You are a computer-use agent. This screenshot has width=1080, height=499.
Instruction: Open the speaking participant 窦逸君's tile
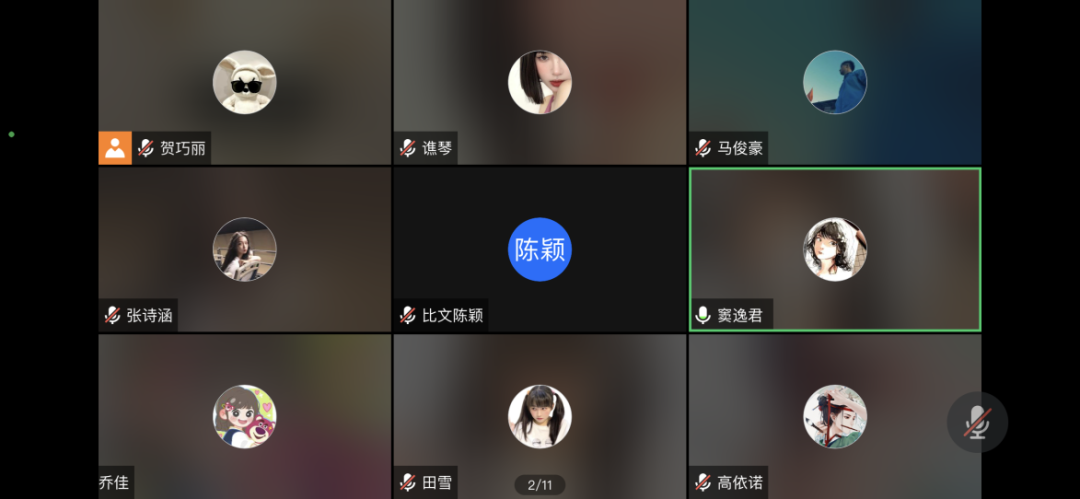pos(835,249)
